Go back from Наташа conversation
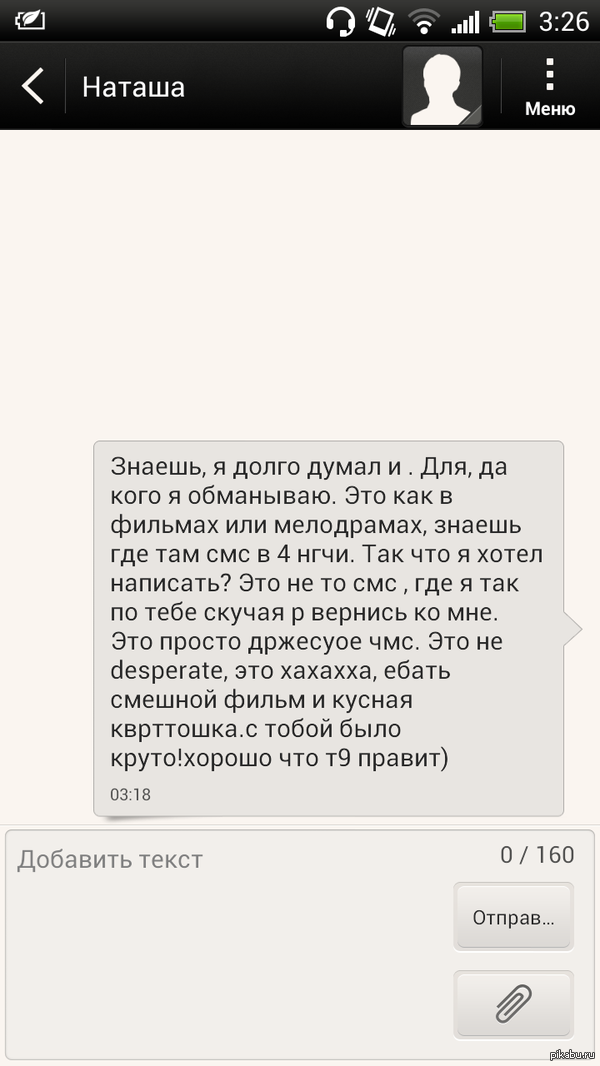Image resolution: width=600 pixels, height=1066 pixels. tap(33, 87)
